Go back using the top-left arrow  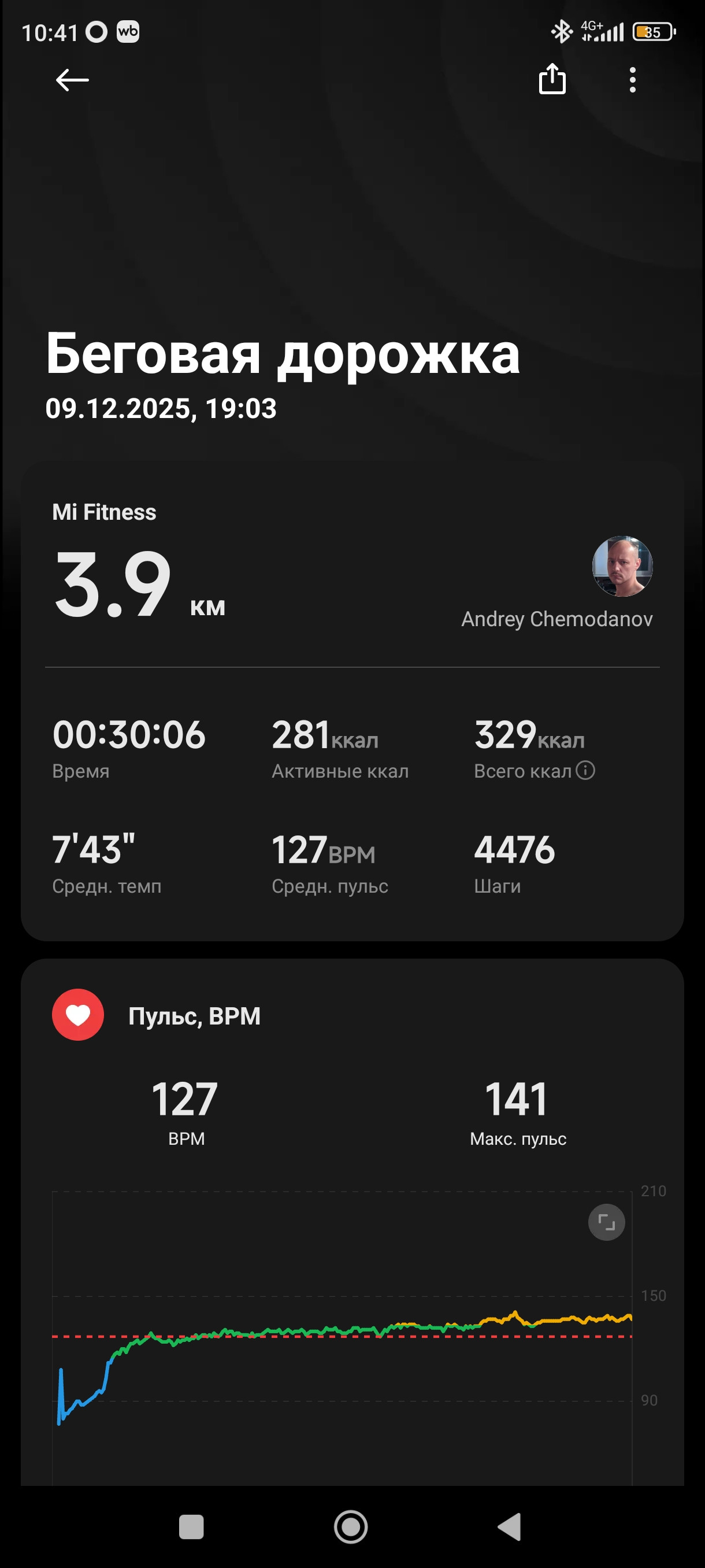[x=72, y=80]
